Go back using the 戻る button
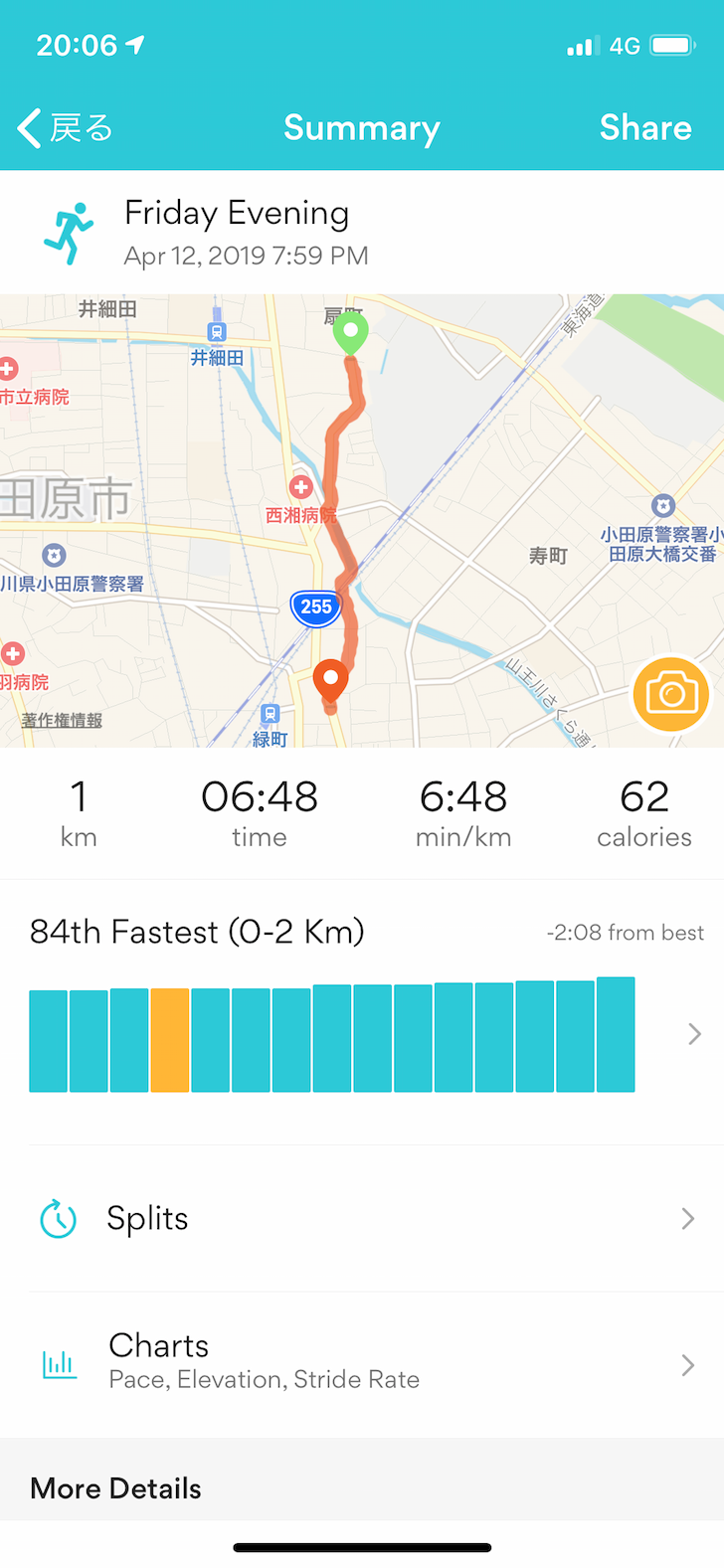Screen dimensions: 724x1568 pos(66,128)
